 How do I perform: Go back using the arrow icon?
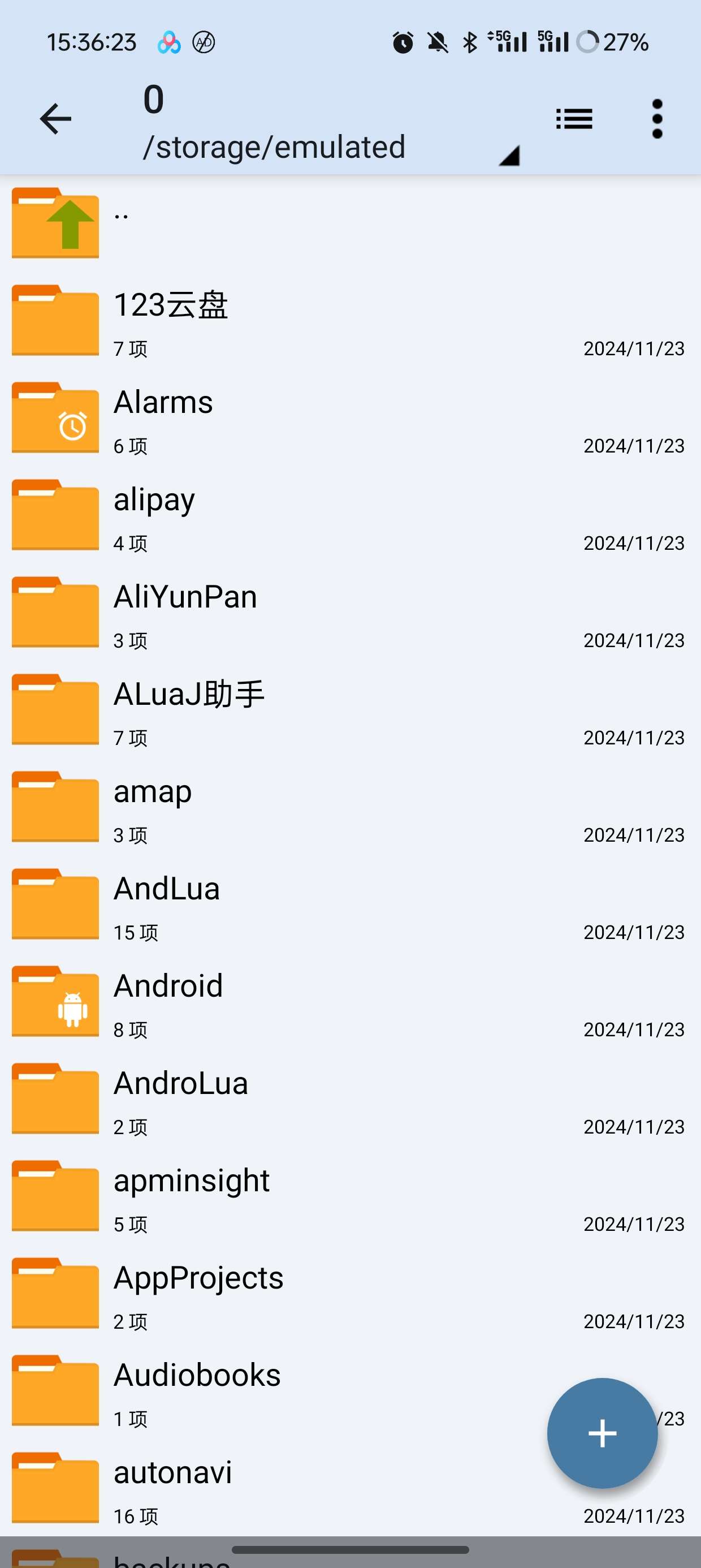[55, 119]
